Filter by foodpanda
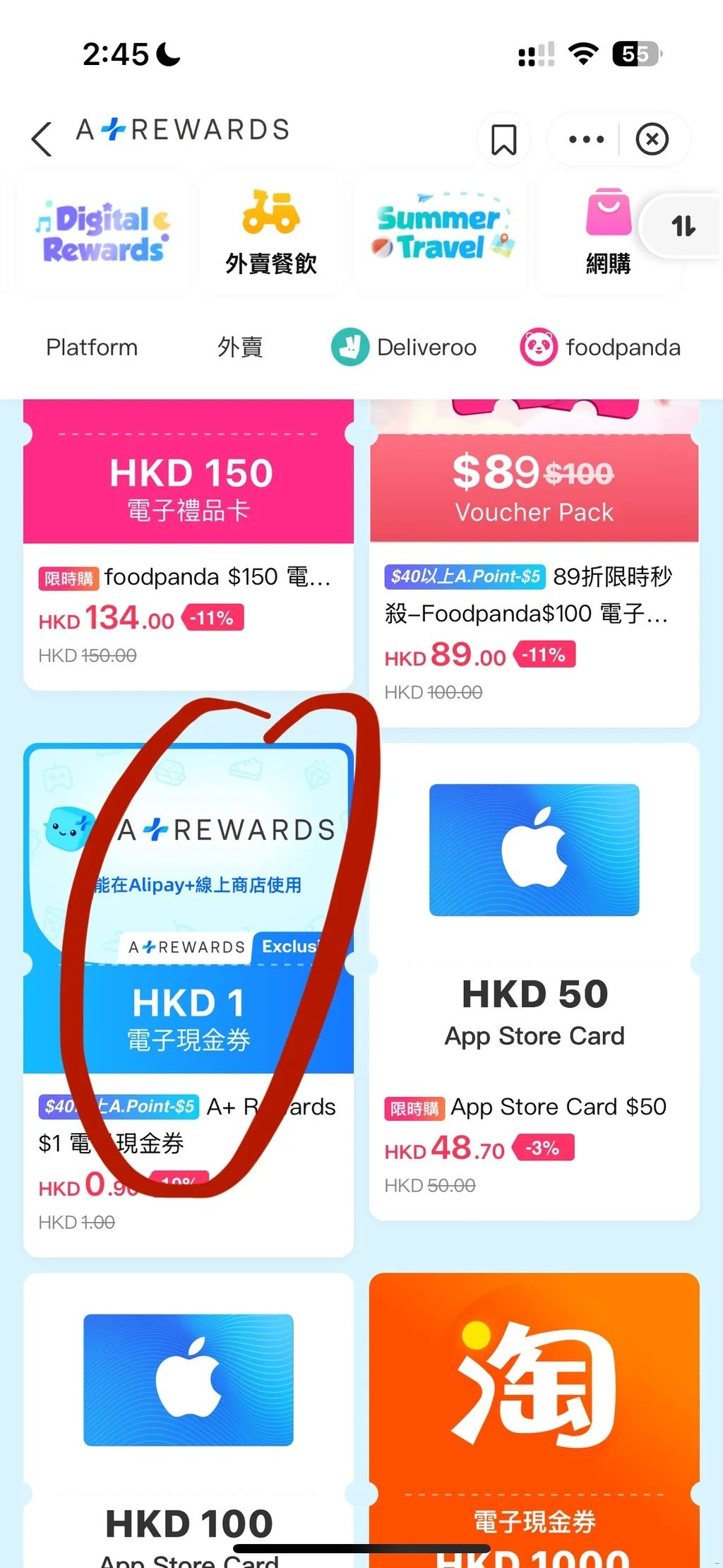 point(600,348)
